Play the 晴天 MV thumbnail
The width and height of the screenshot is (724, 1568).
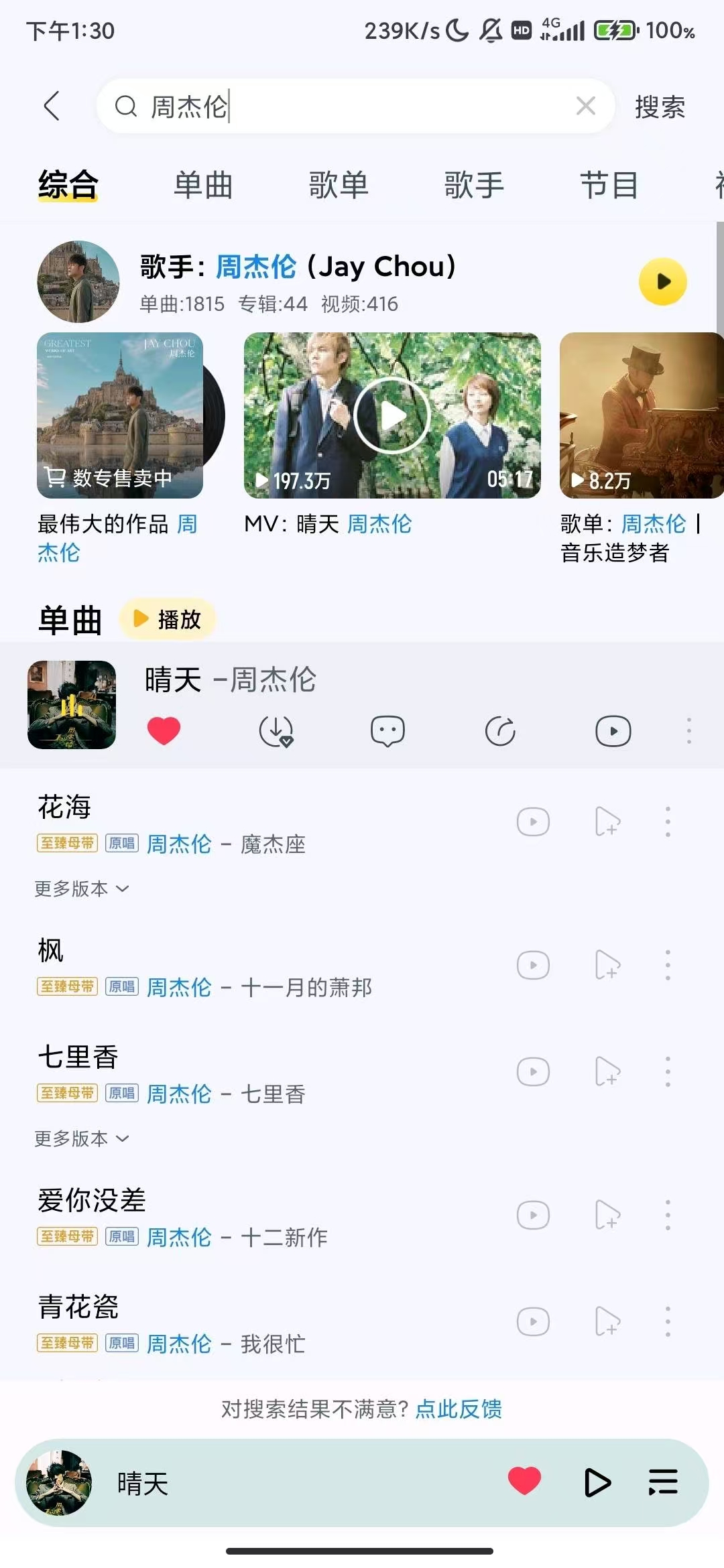pos(391,415)
